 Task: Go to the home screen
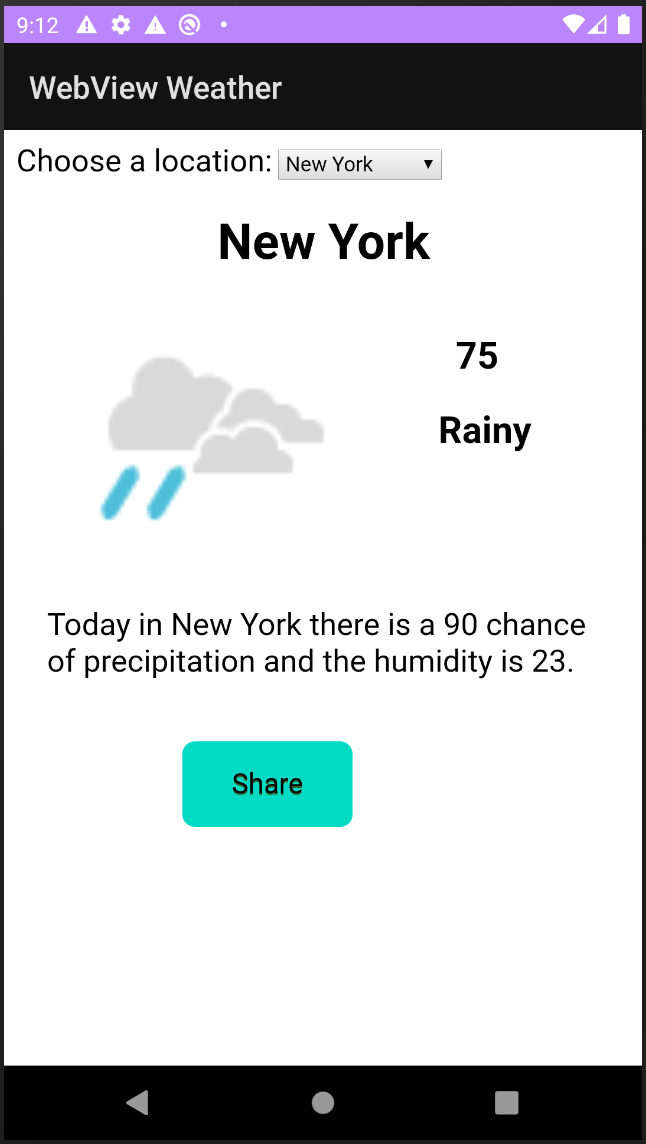point(323,1102)
